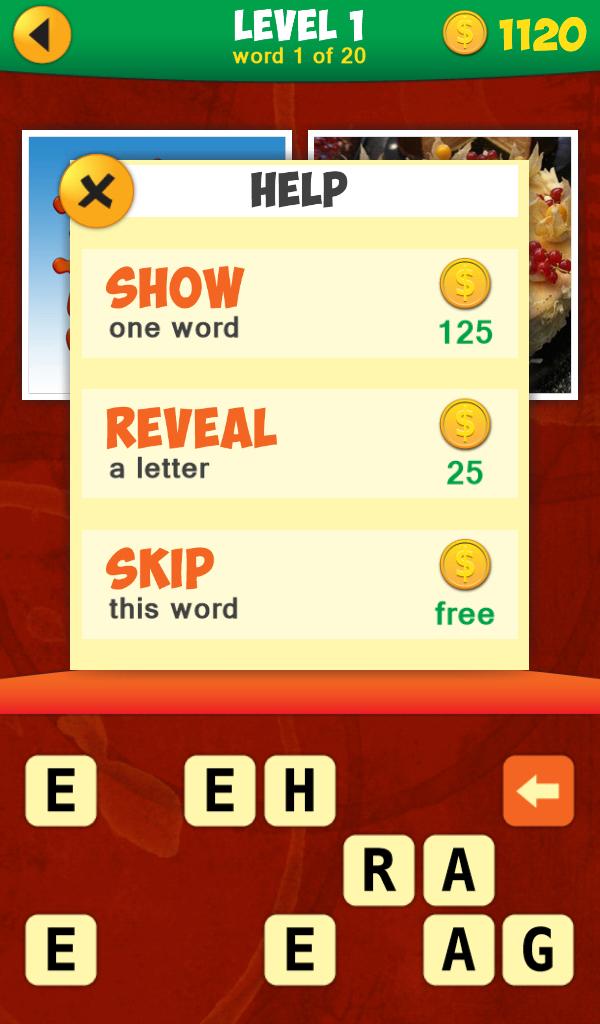Go back using the top-left arrow

[41, 35]
